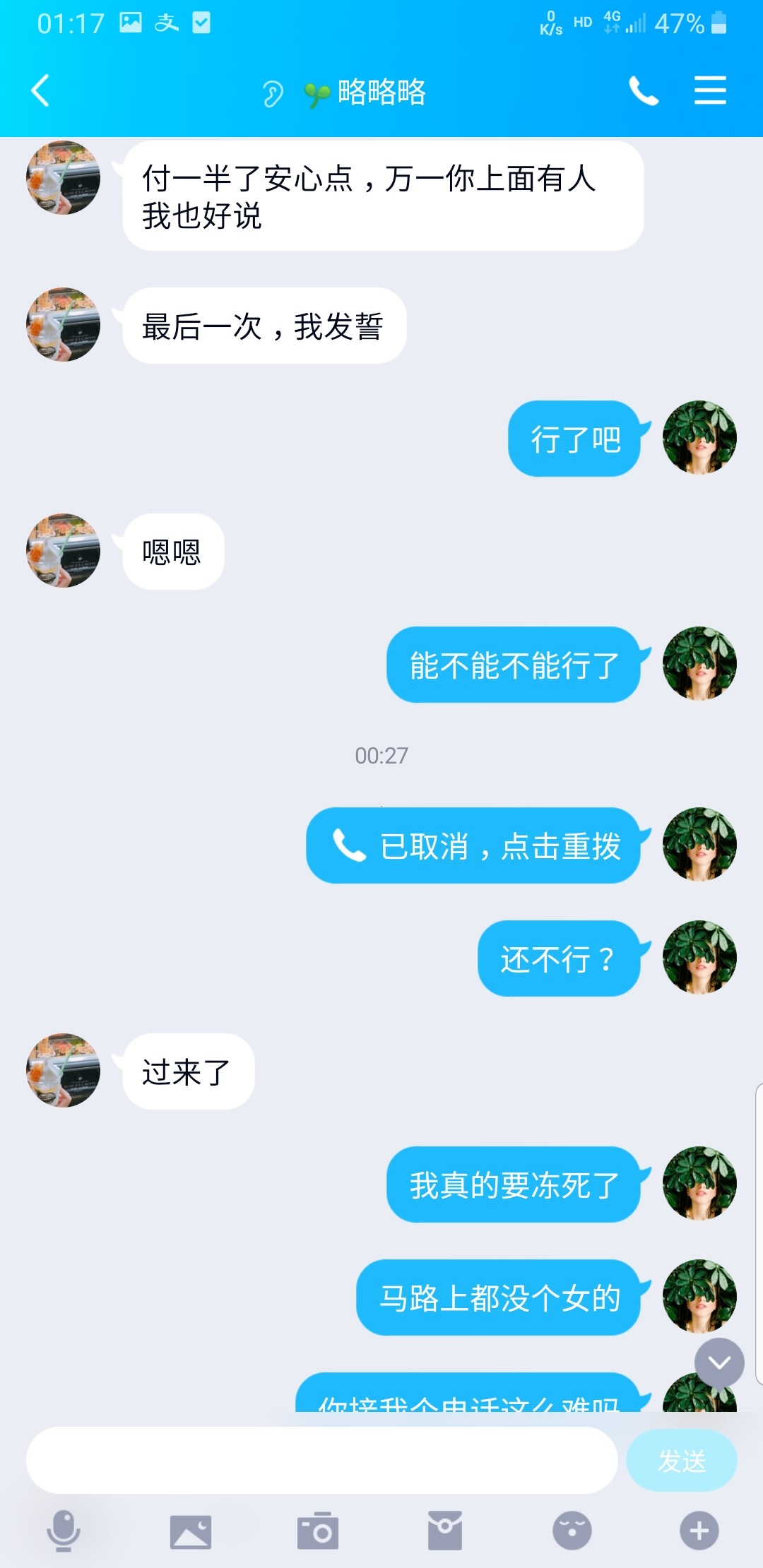This screenshot has width=763, height=1568.
Task: Open your own avatar beside 行了吧
Action: click(699, 438)
